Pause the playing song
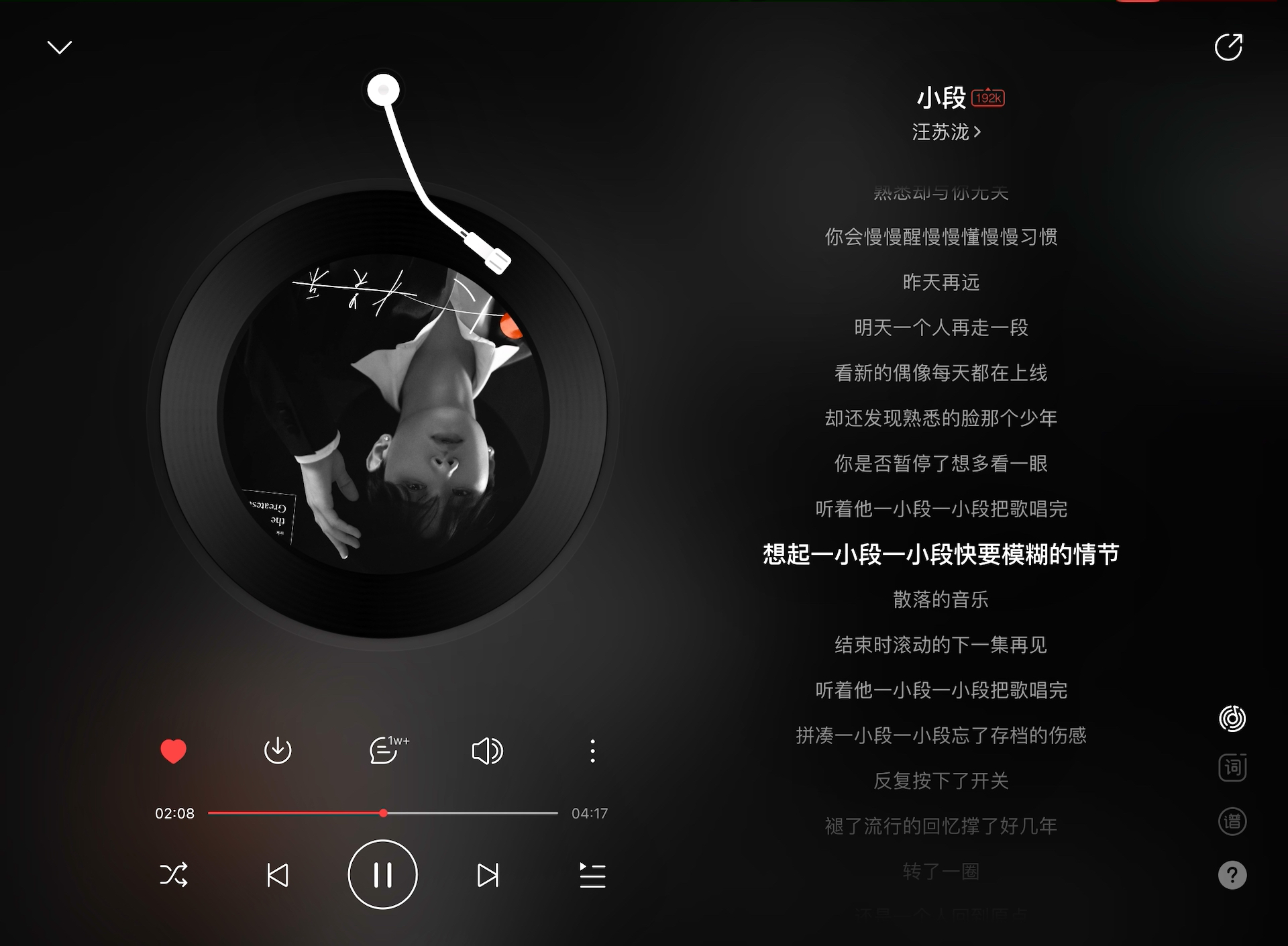This screenshot has width=1288, height=946. 382,875
